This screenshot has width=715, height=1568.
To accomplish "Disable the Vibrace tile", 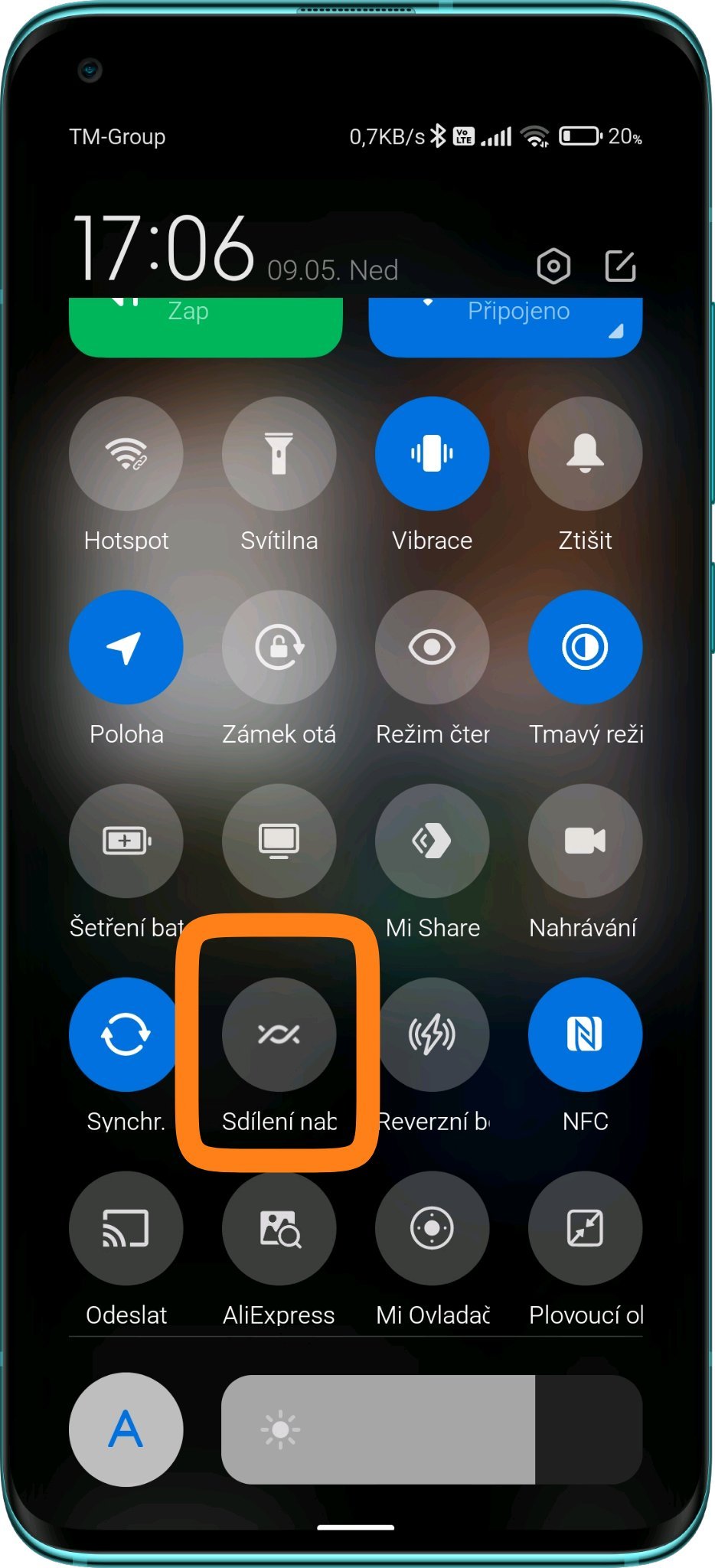I will pyautogui.click(x=433, y=453).
